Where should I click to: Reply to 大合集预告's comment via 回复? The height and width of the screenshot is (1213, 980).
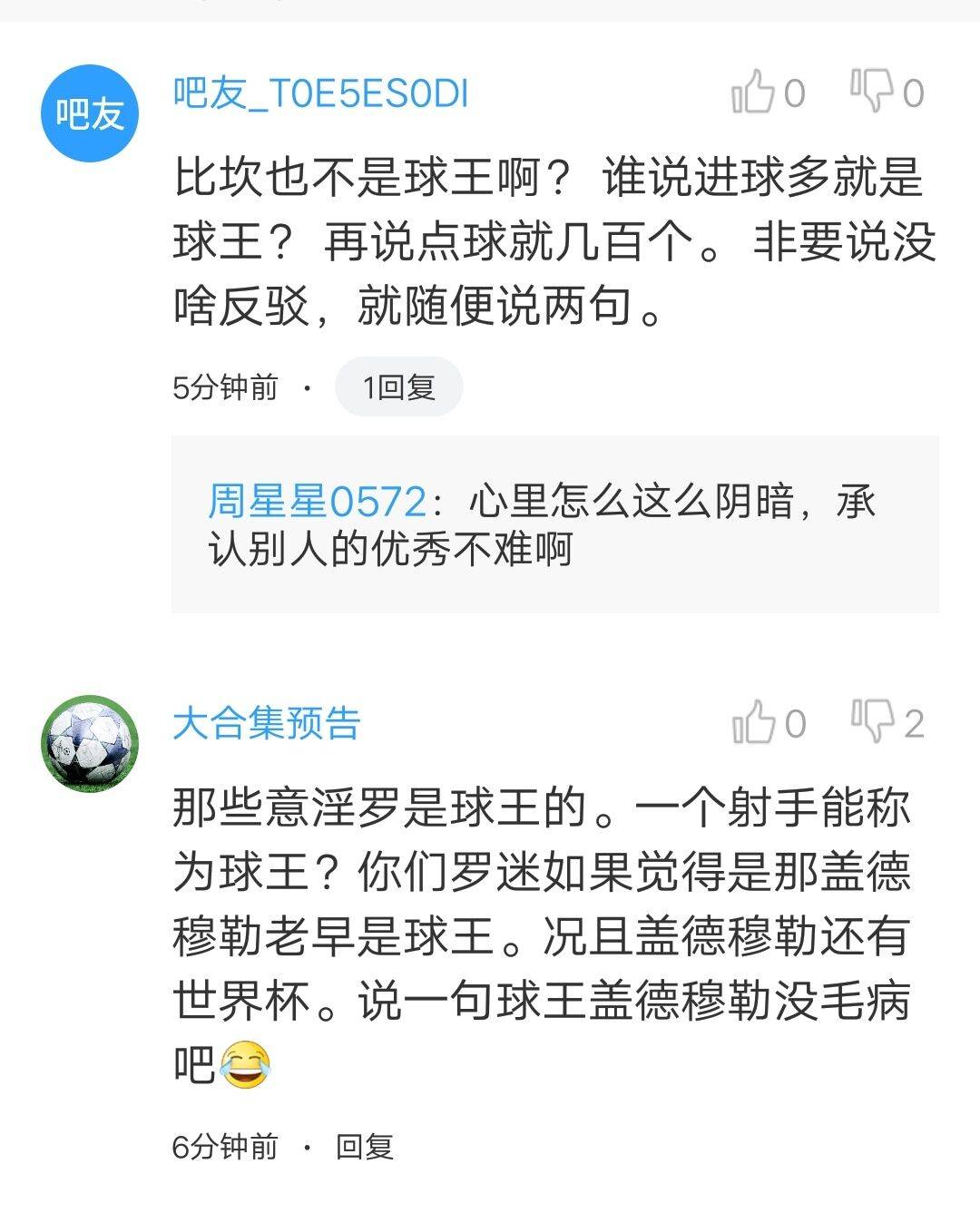pos(365,1147)
